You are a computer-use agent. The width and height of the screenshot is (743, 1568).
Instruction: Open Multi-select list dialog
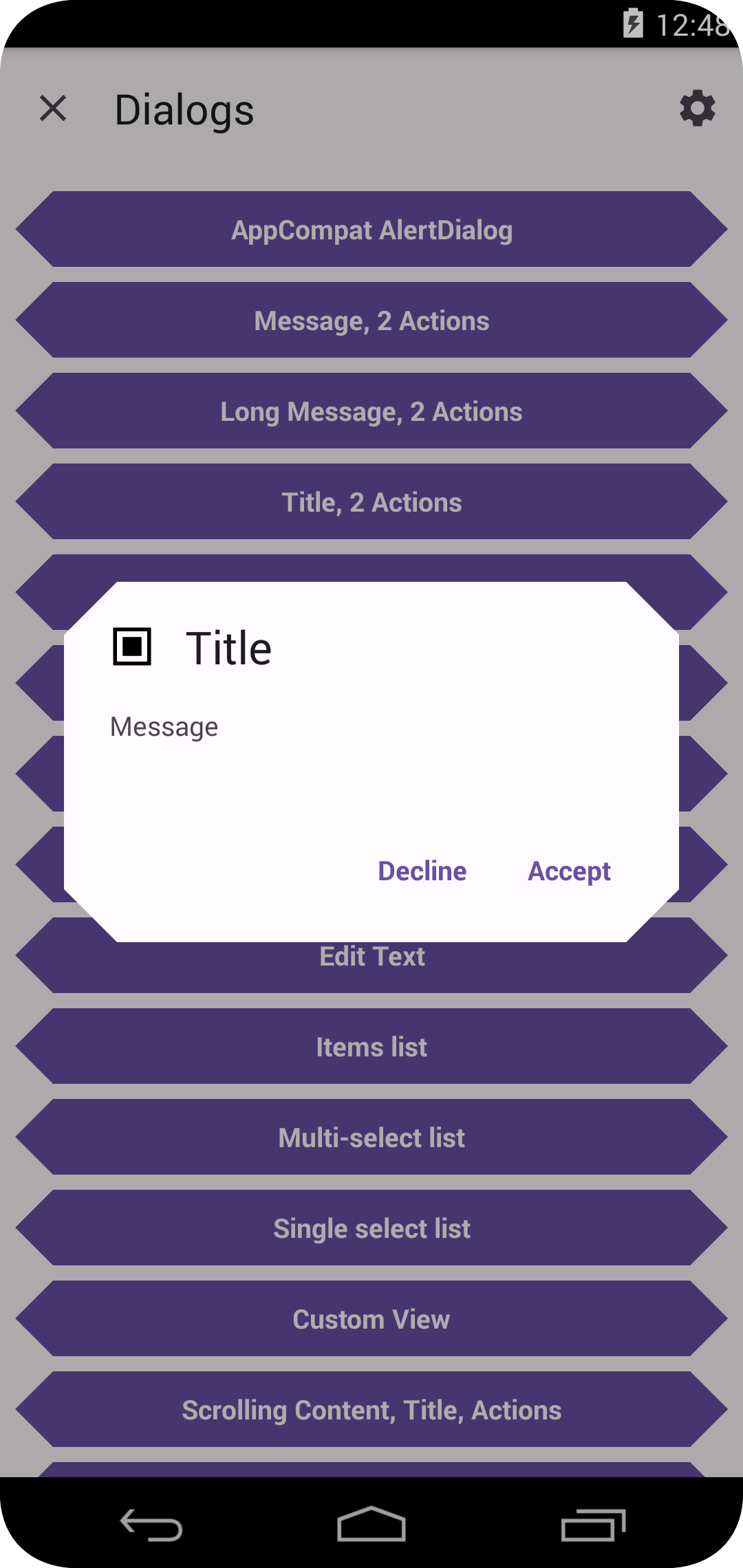(x=371, y=1137)
